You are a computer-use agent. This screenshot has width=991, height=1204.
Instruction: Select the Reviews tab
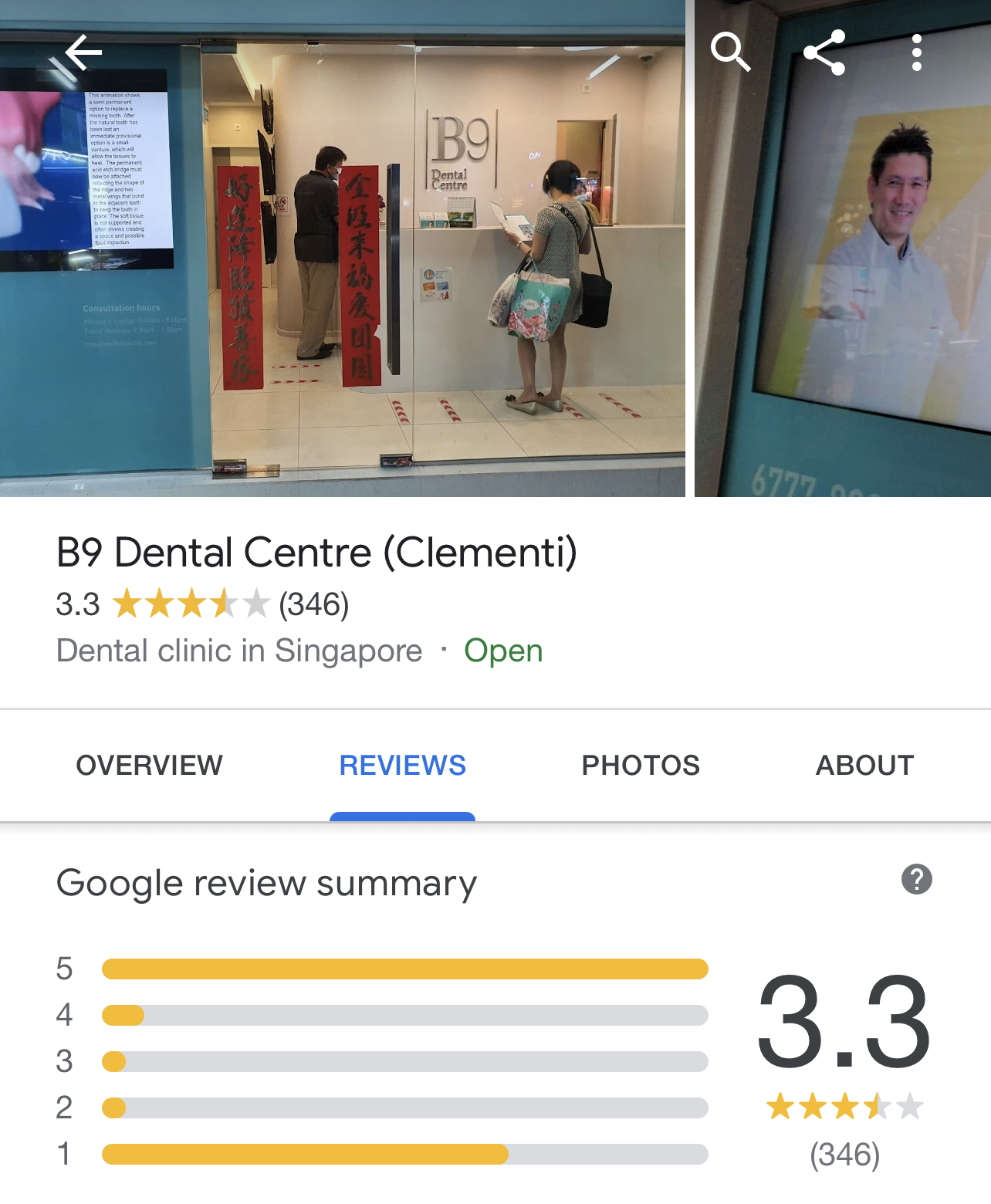[x=402, y=765]
